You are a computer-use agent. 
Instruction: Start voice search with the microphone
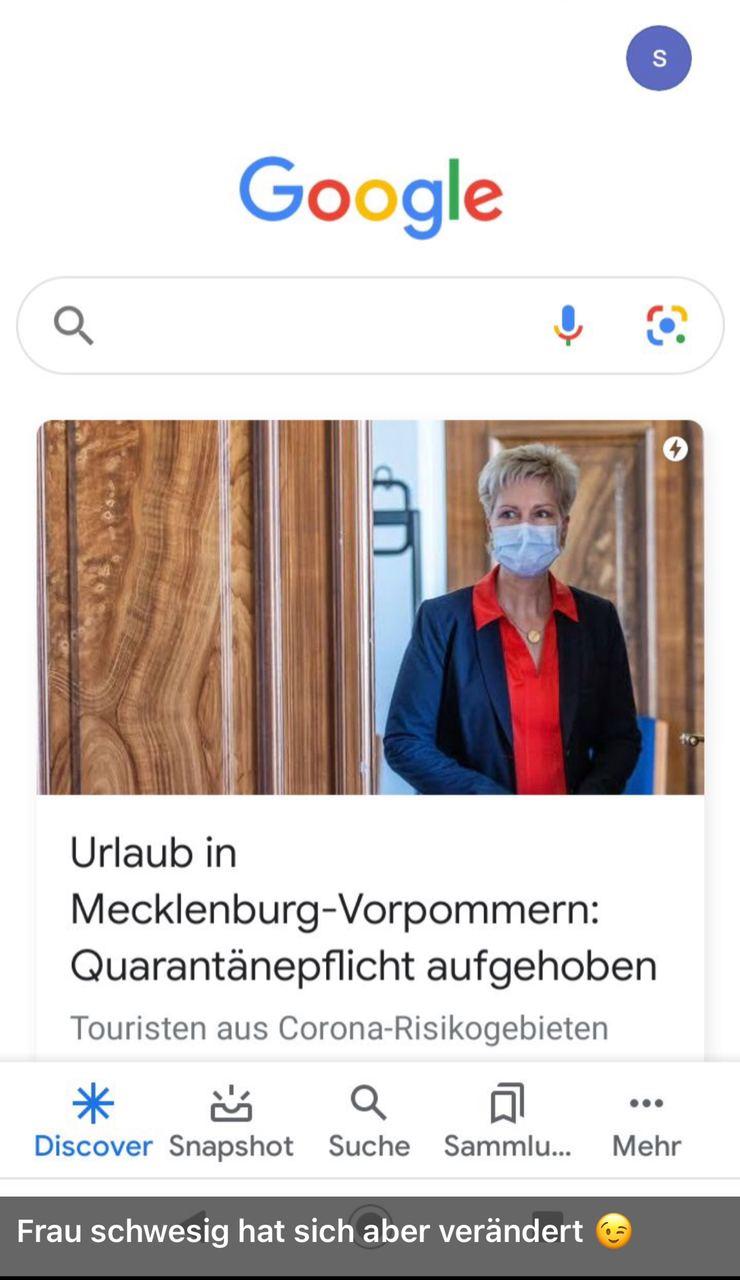click(x=568, y=326)
